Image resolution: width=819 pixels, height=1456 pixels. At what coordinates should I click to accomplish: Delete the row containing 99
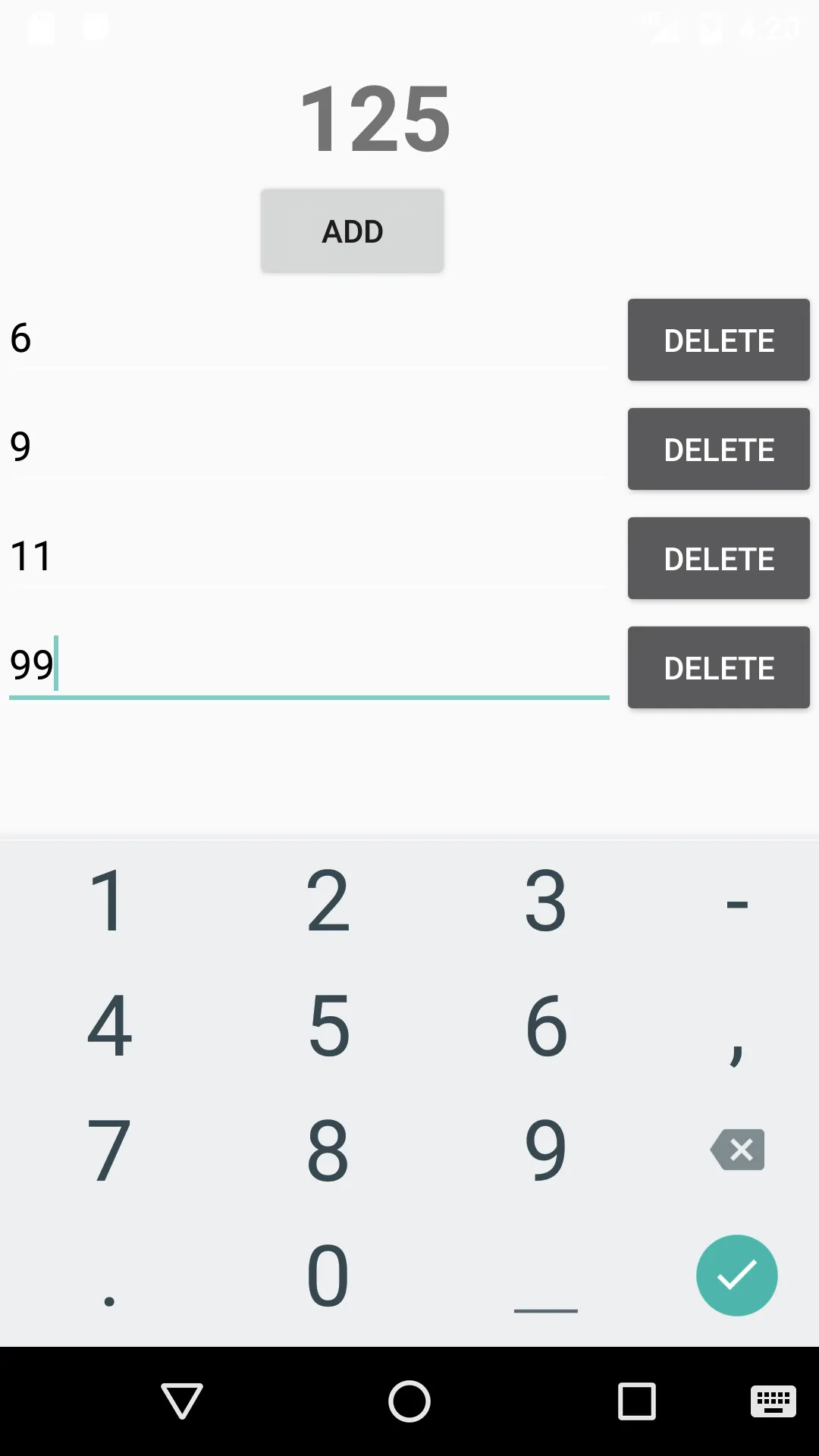718,667
